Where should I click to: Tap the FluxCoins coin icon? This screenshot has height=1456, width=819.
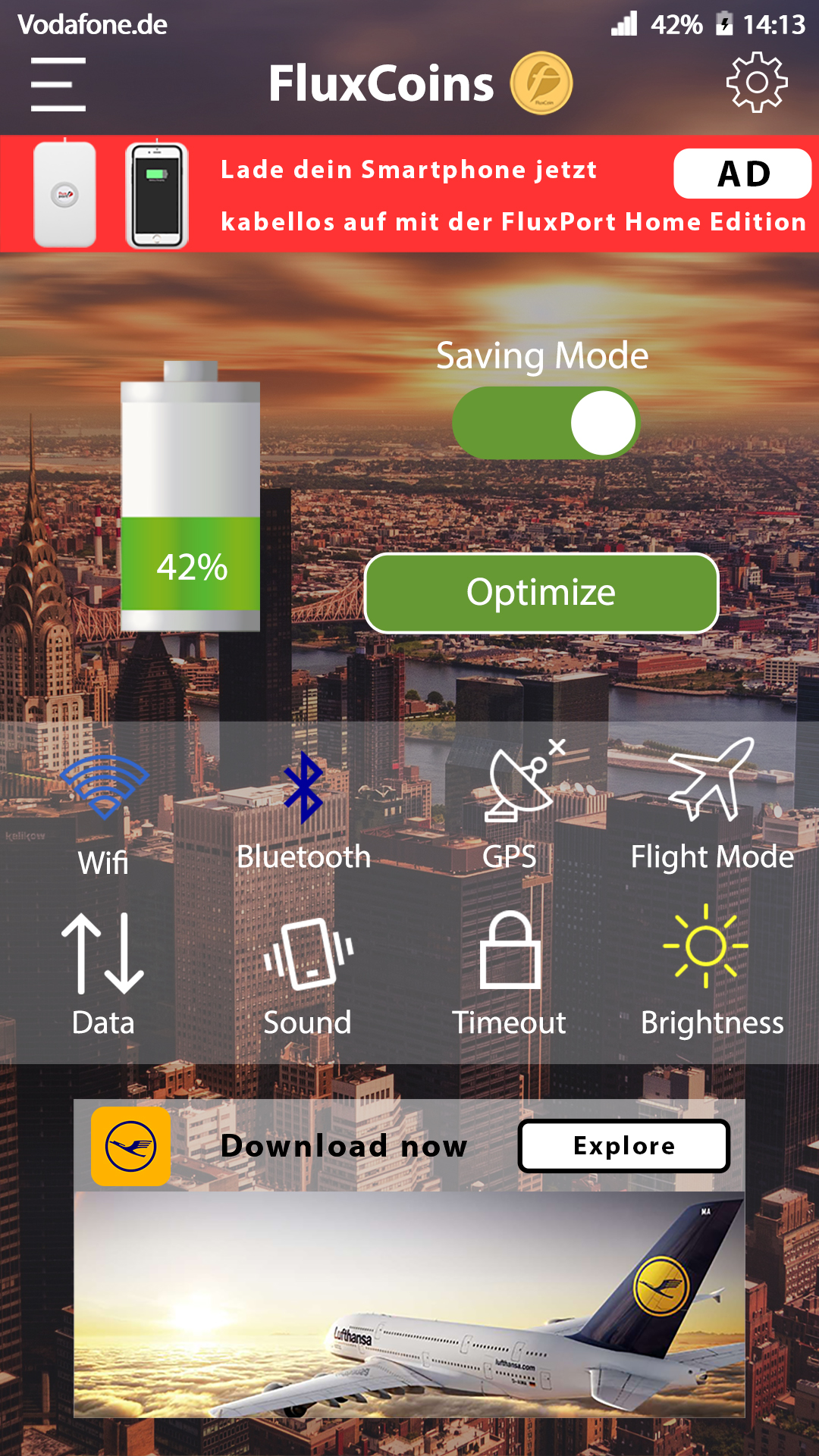[541, 83]
